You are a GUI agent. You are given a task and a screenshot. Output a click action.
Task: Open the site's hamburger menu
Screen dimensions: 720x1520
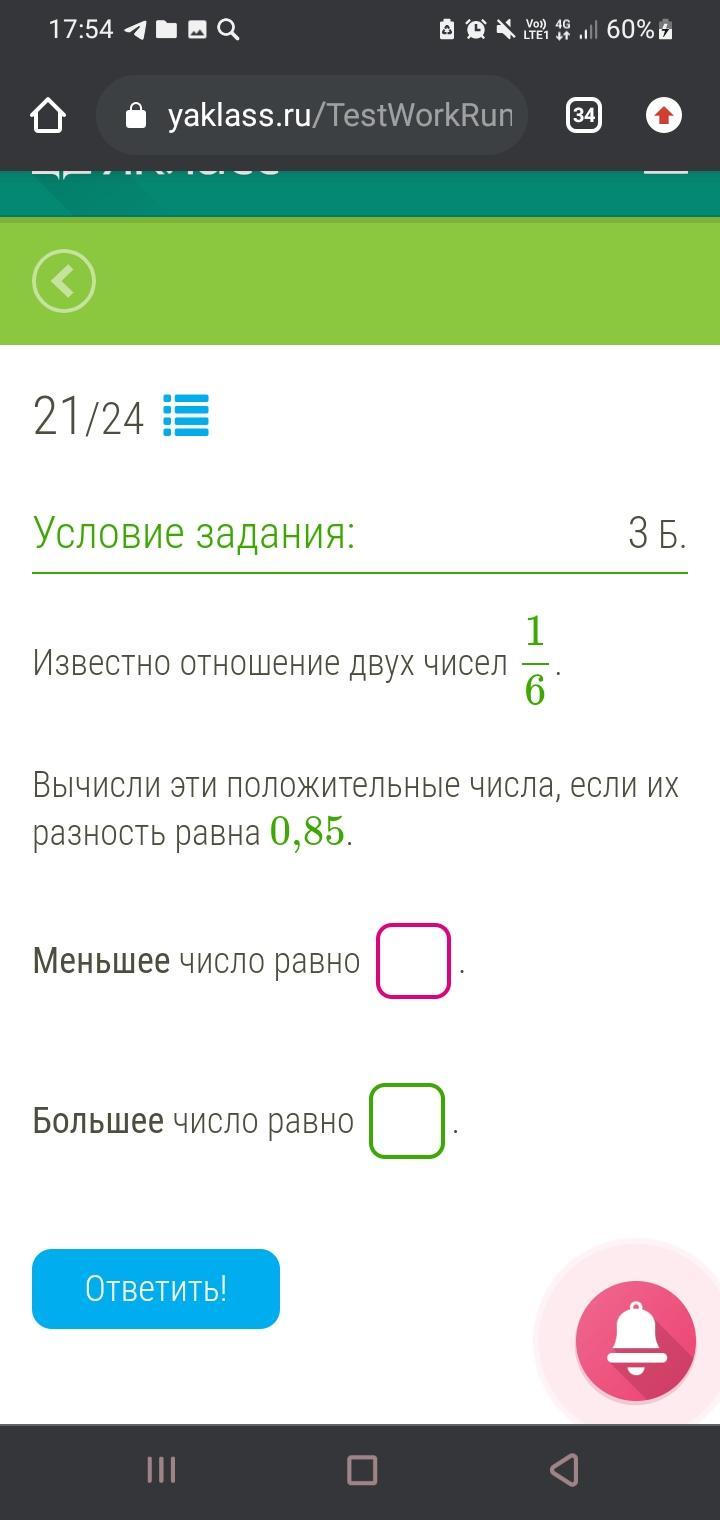(x=665, y=173)
